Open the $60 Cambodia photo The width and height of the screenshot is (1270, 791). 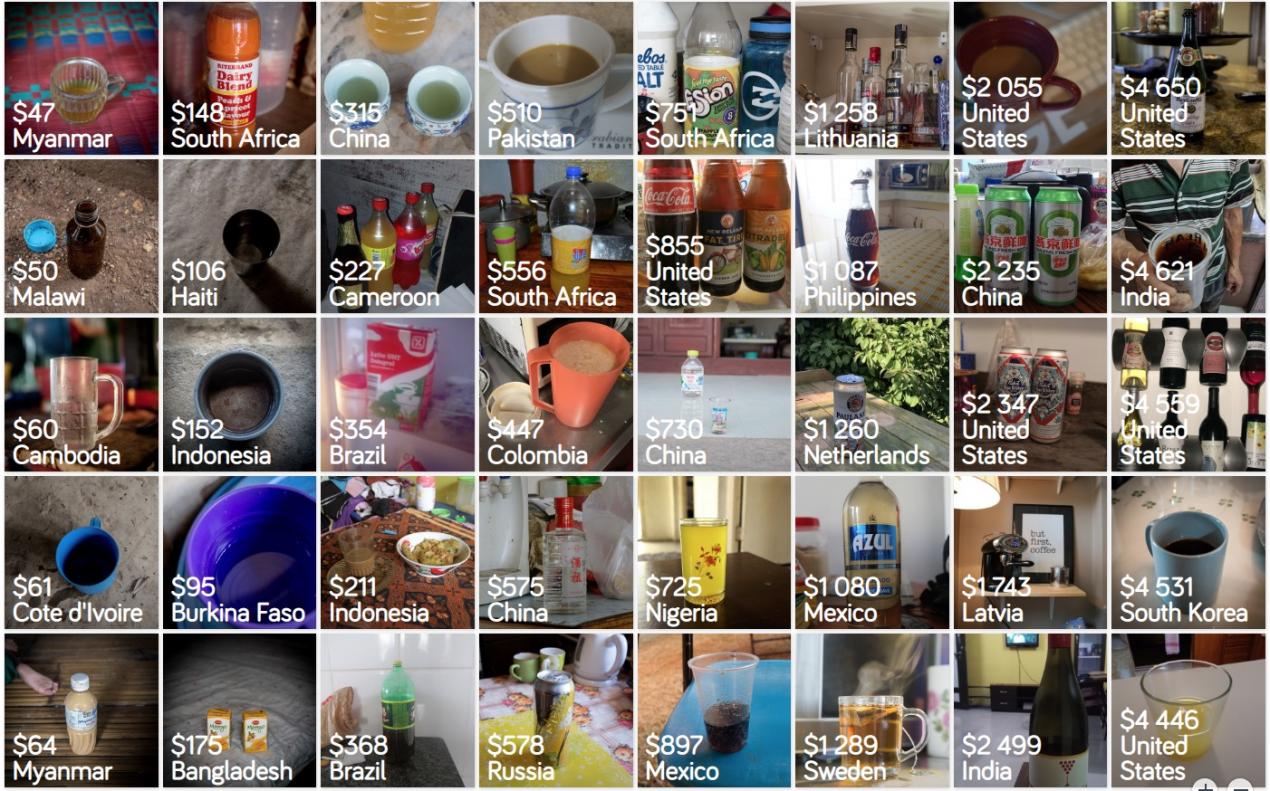coord(81,394)
